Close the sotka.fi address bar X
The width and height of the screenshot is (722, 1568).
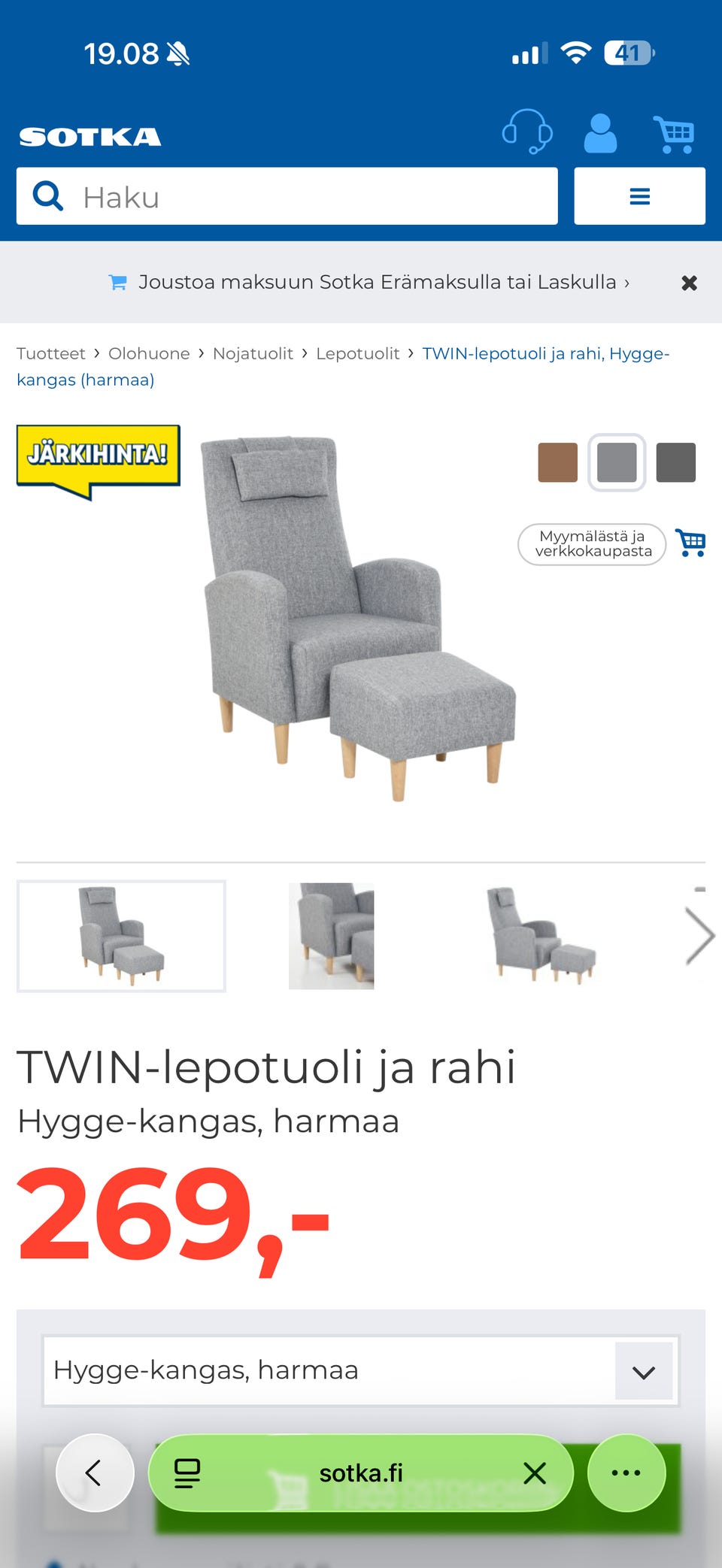point(535,1473)
